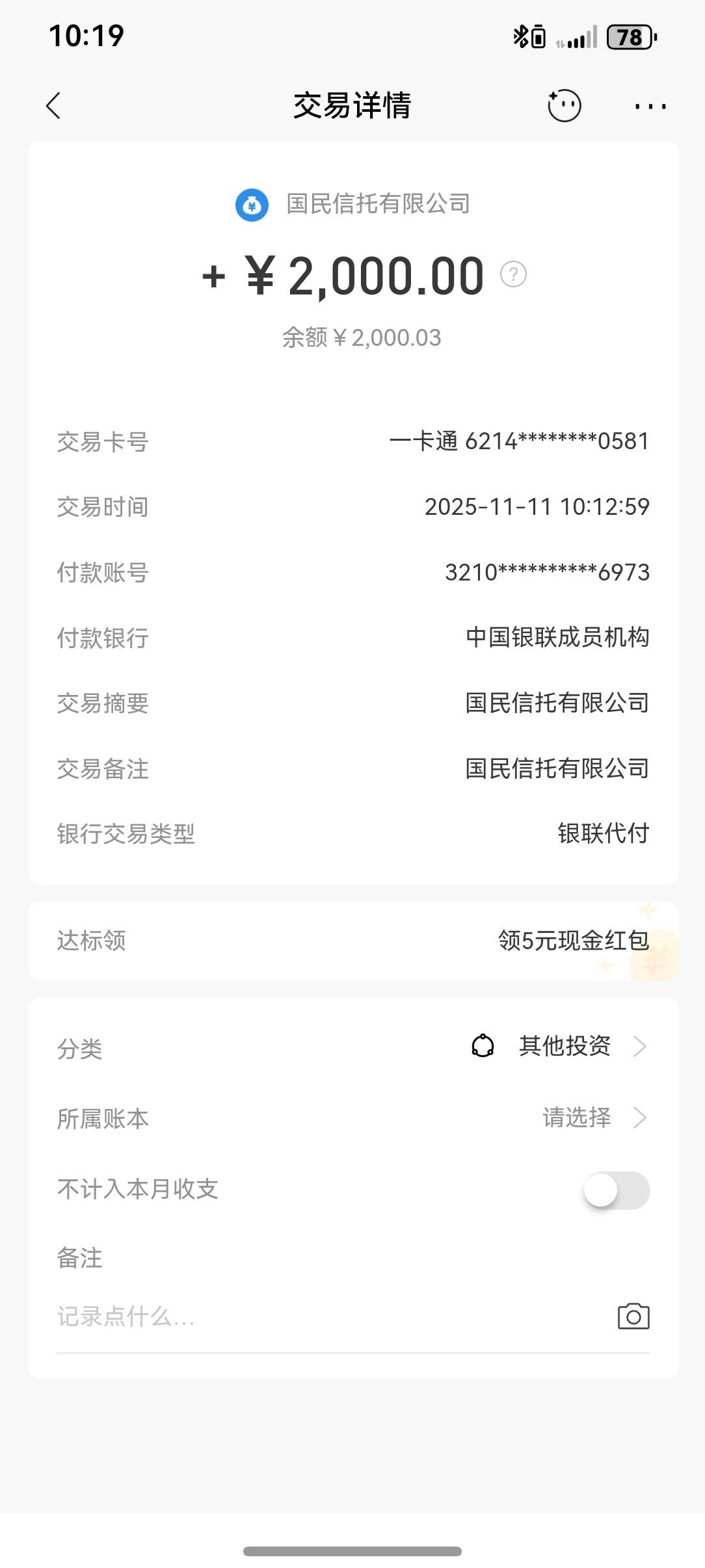
Task: Open the 达标领 5元现金红包 banner
Action: pos(353,941)
